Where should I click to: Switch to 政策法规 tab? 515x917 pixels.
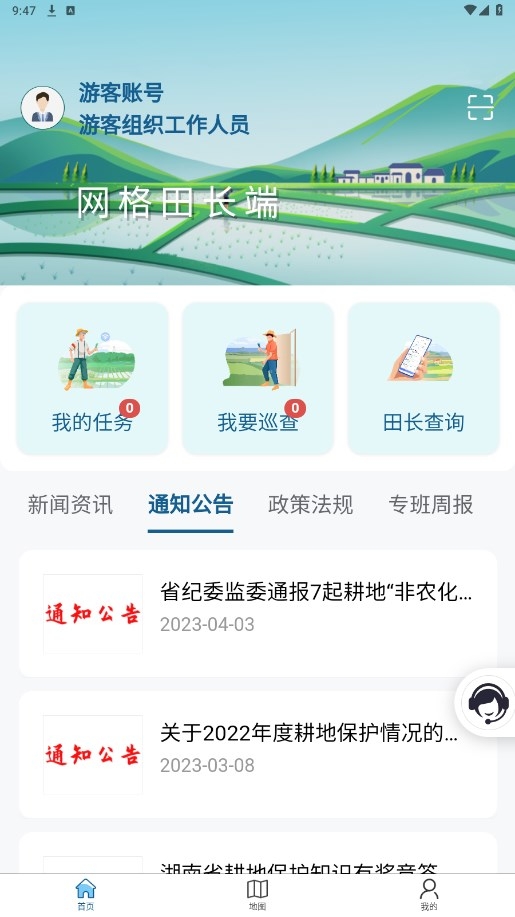pos(310,504)
